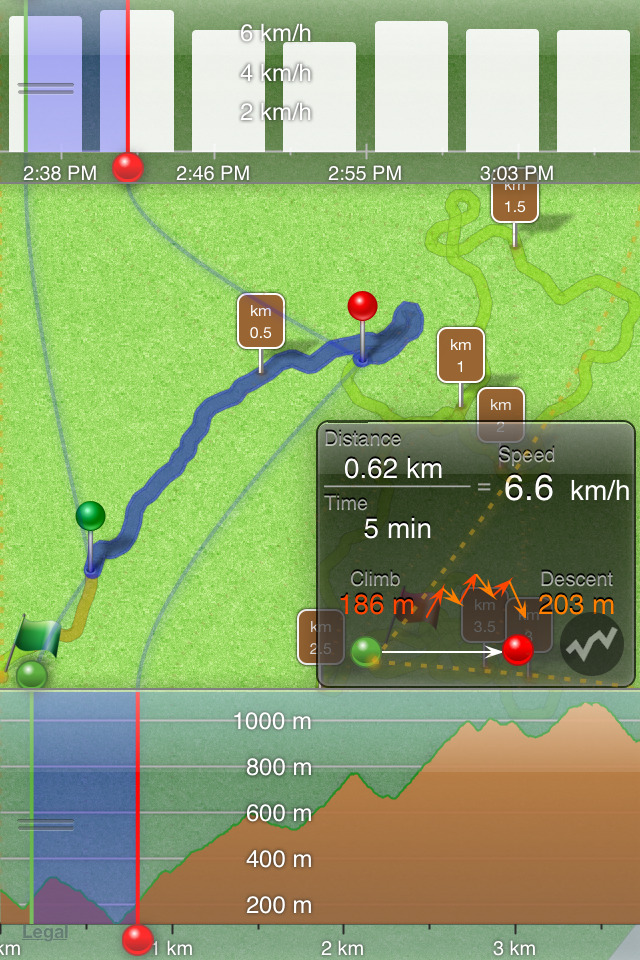Tap the red marker on the time axis

(128, 167)
